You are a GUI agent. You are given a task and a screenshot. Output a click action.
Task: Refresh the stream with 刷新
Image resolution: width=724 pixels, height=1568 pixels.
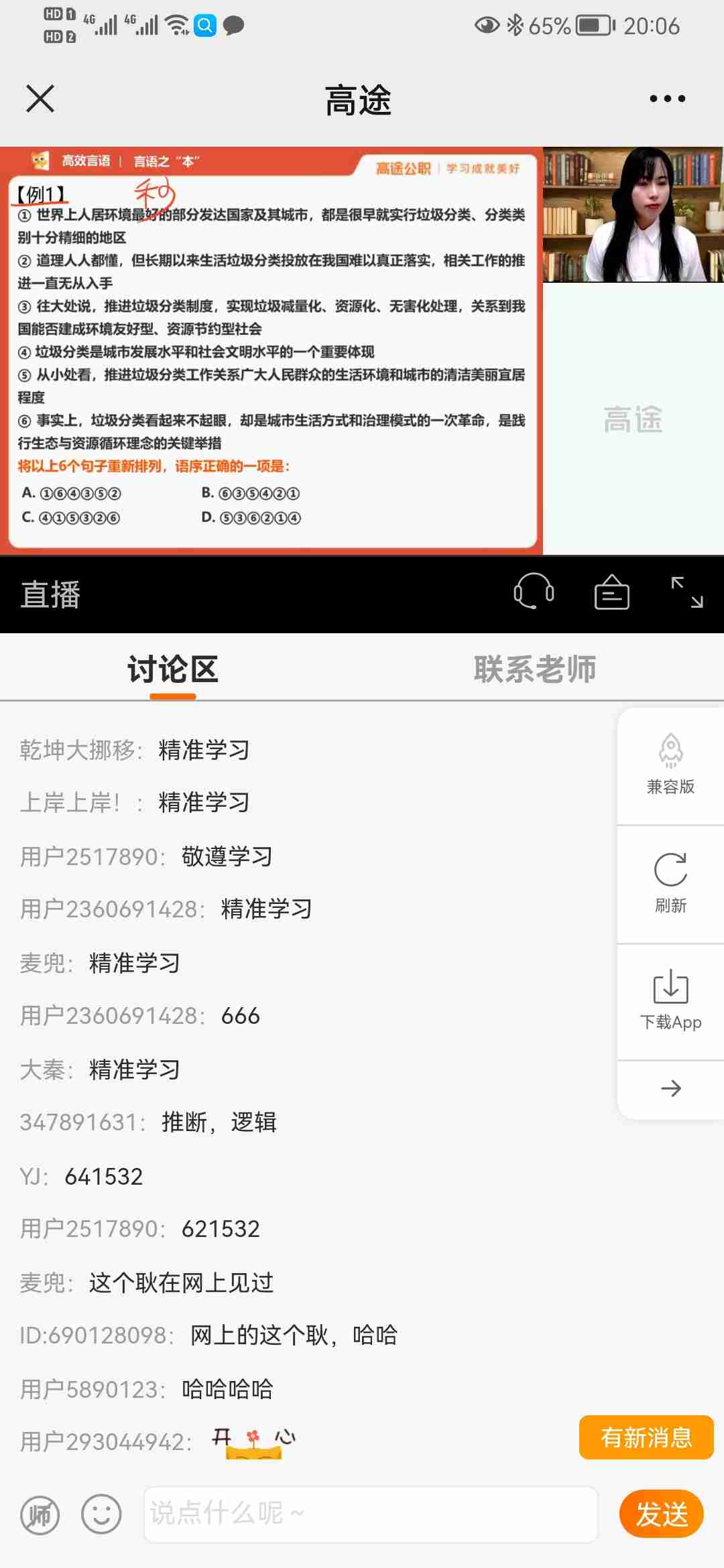coord(670,883)
